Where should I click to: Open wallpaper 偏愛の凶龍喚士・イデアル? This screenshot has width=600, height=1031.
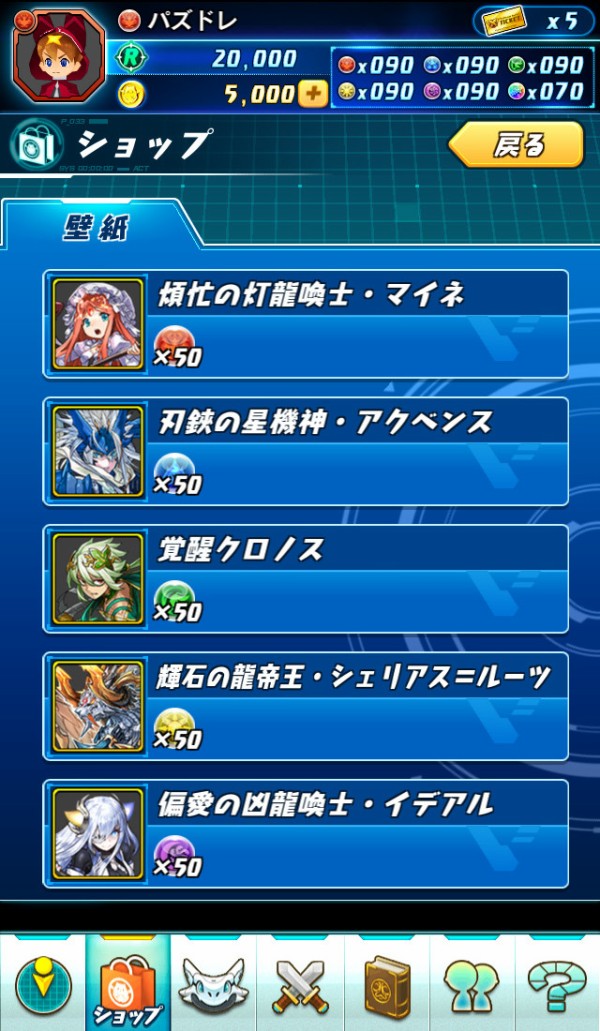tap(305, 834)
